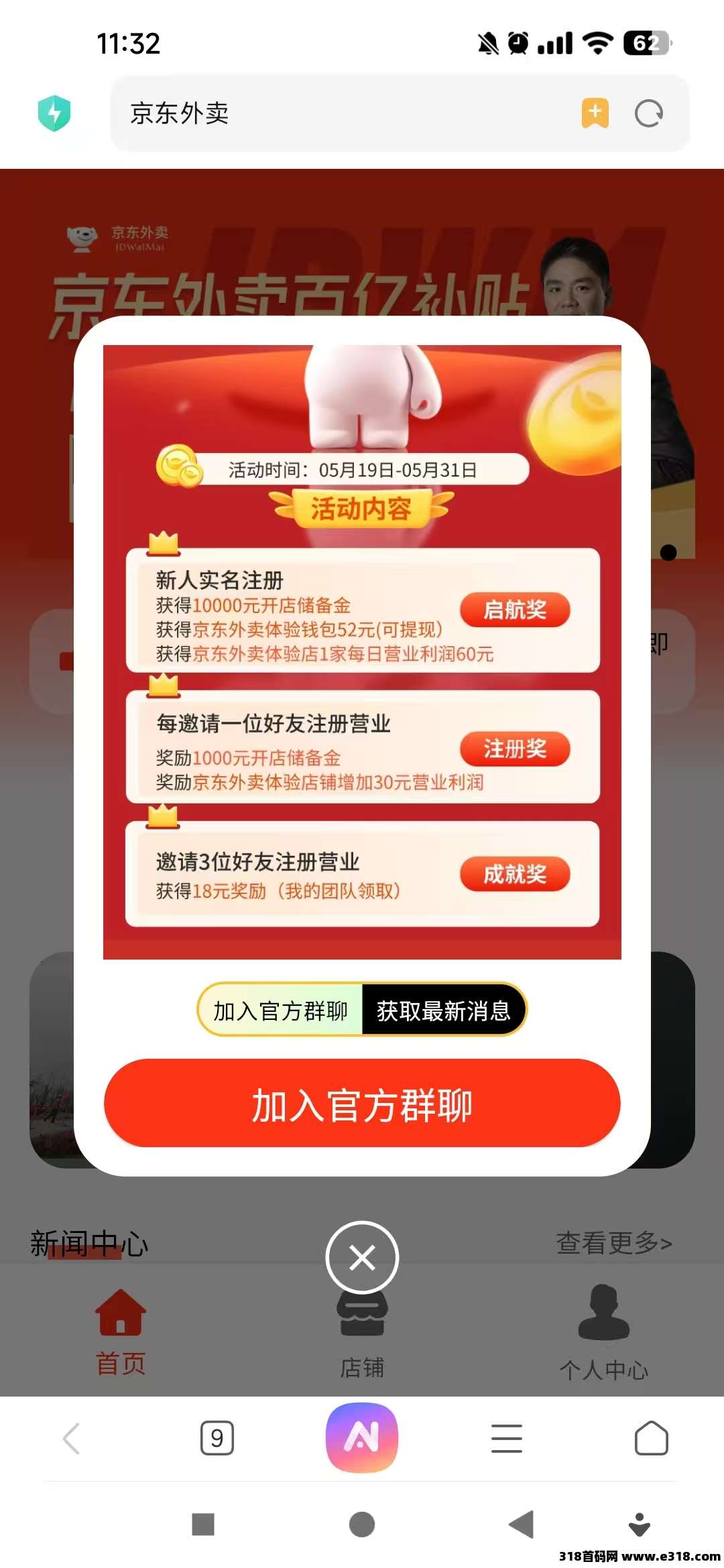Bookmark this page in the address bar

click(x=595, y=113)
